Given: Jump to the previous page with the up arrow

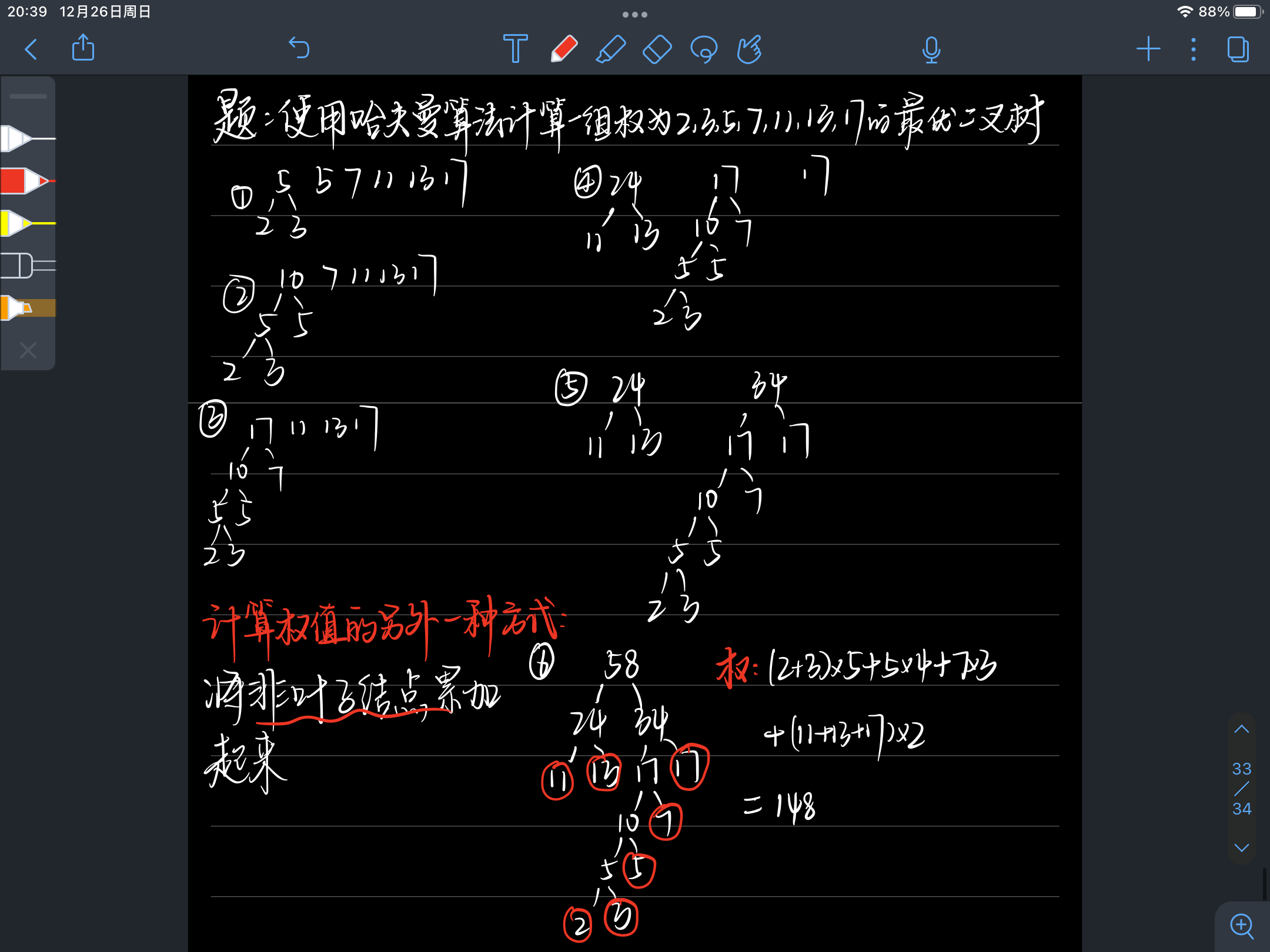Looking at the screenshot, I should pyautogui.click(x=1241, y=729).
